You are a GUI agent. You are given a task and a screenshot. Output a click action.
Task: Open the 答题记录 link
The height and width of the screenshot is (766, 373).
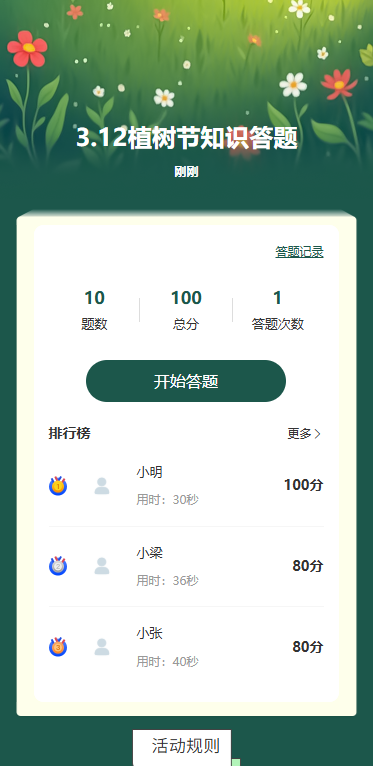(299, 252)
